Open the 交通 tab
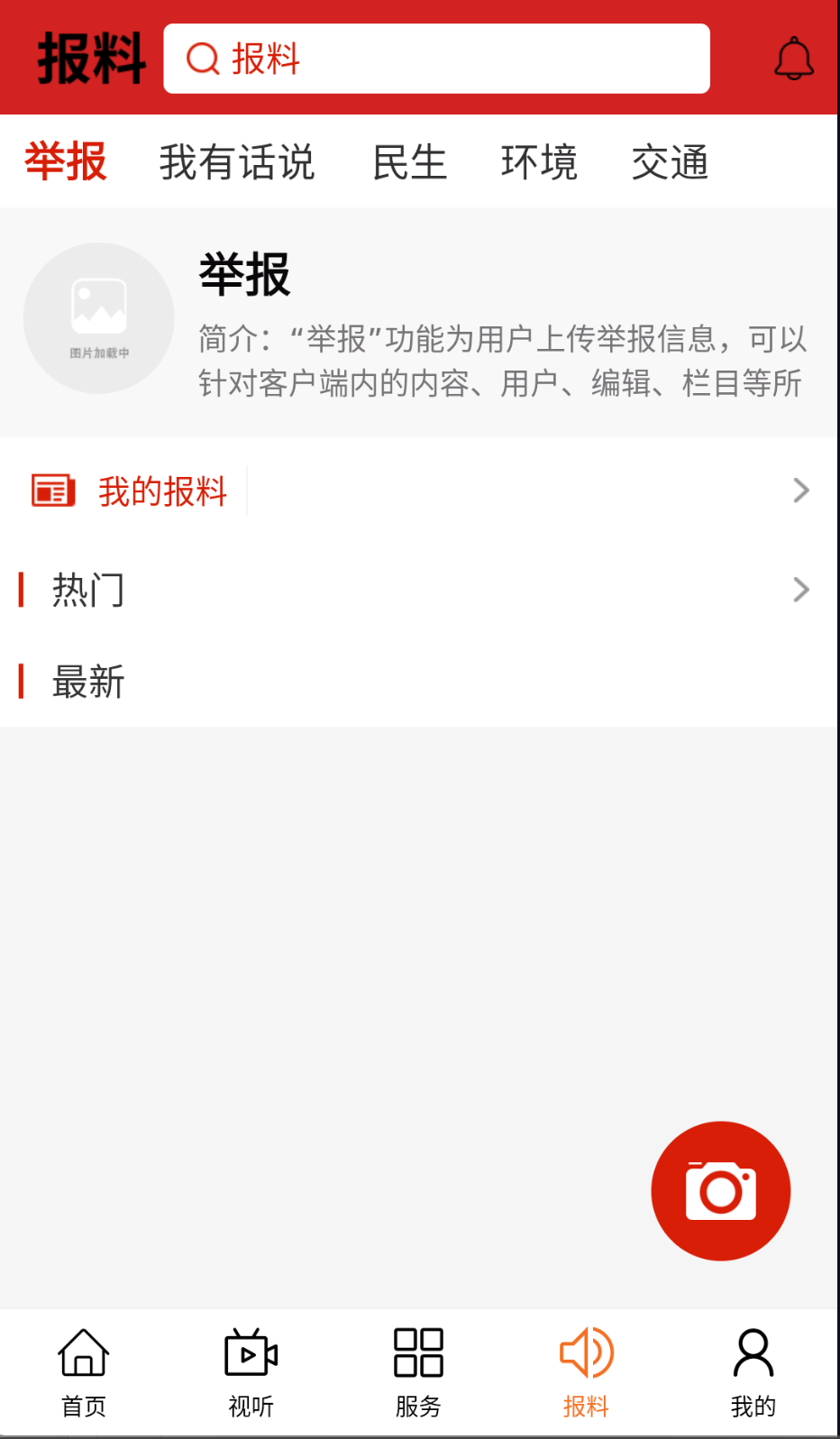Screen dimensions: 840x1439 click(671, 162)
